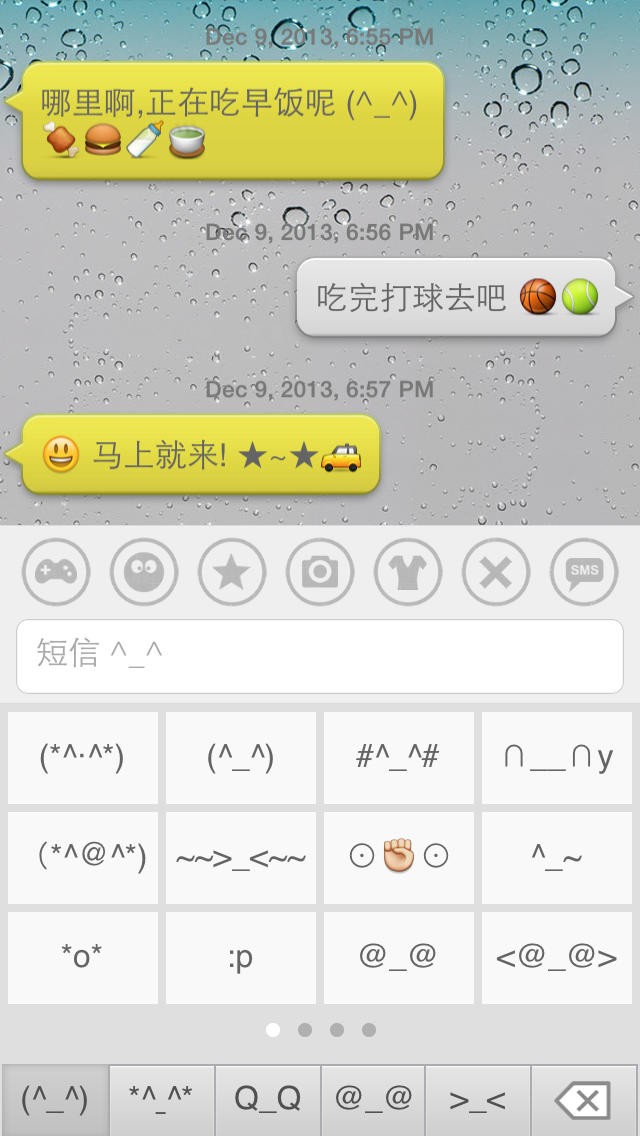Insert the (*^·^*) emoticon
The height and width of the screenshot is (1136, 640).
83,758
